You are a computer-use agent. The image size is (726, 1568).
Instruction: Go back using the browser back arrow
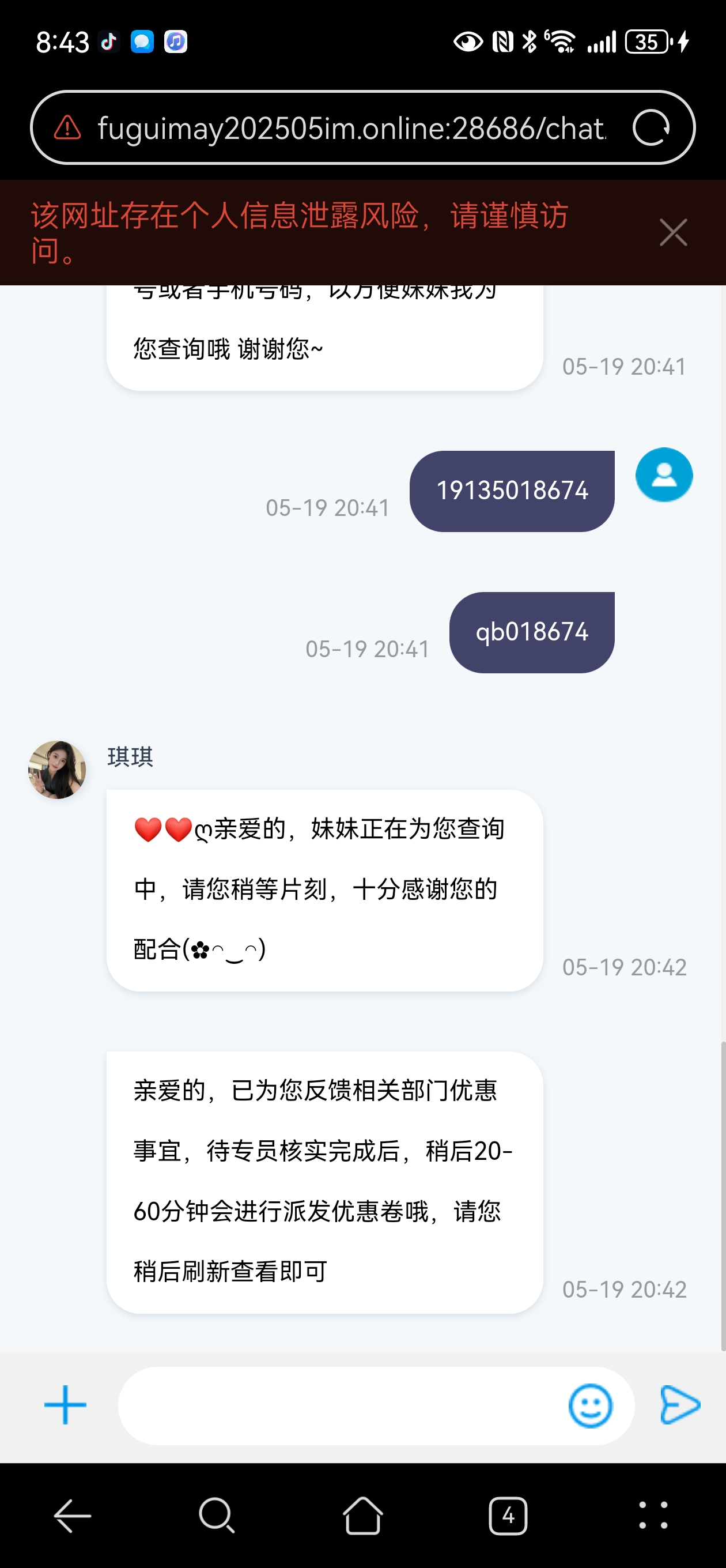point(73,1515)
